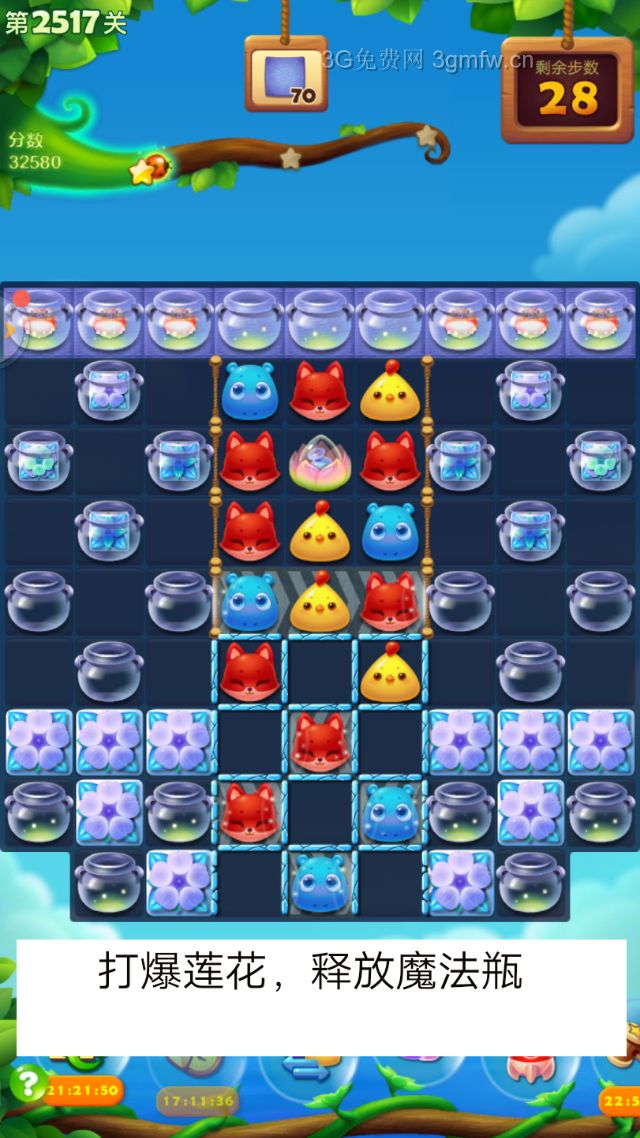
Task: Open the green question mark help
Action: click(x=28, y=1083)
